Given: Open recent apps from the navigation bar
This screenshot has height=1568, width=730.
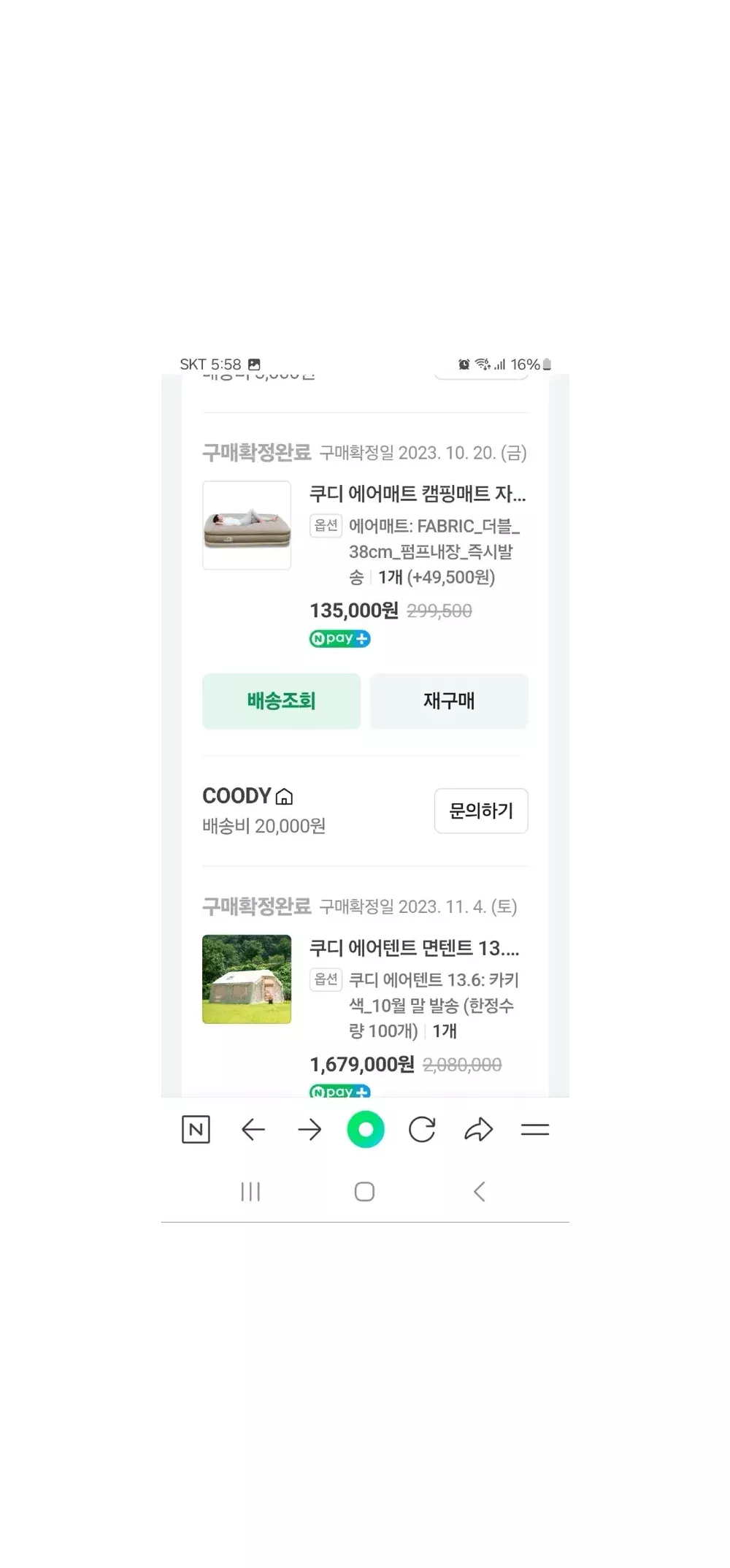Looking at the screenshot, I should pyautogui.click(x=250, y=1192).
